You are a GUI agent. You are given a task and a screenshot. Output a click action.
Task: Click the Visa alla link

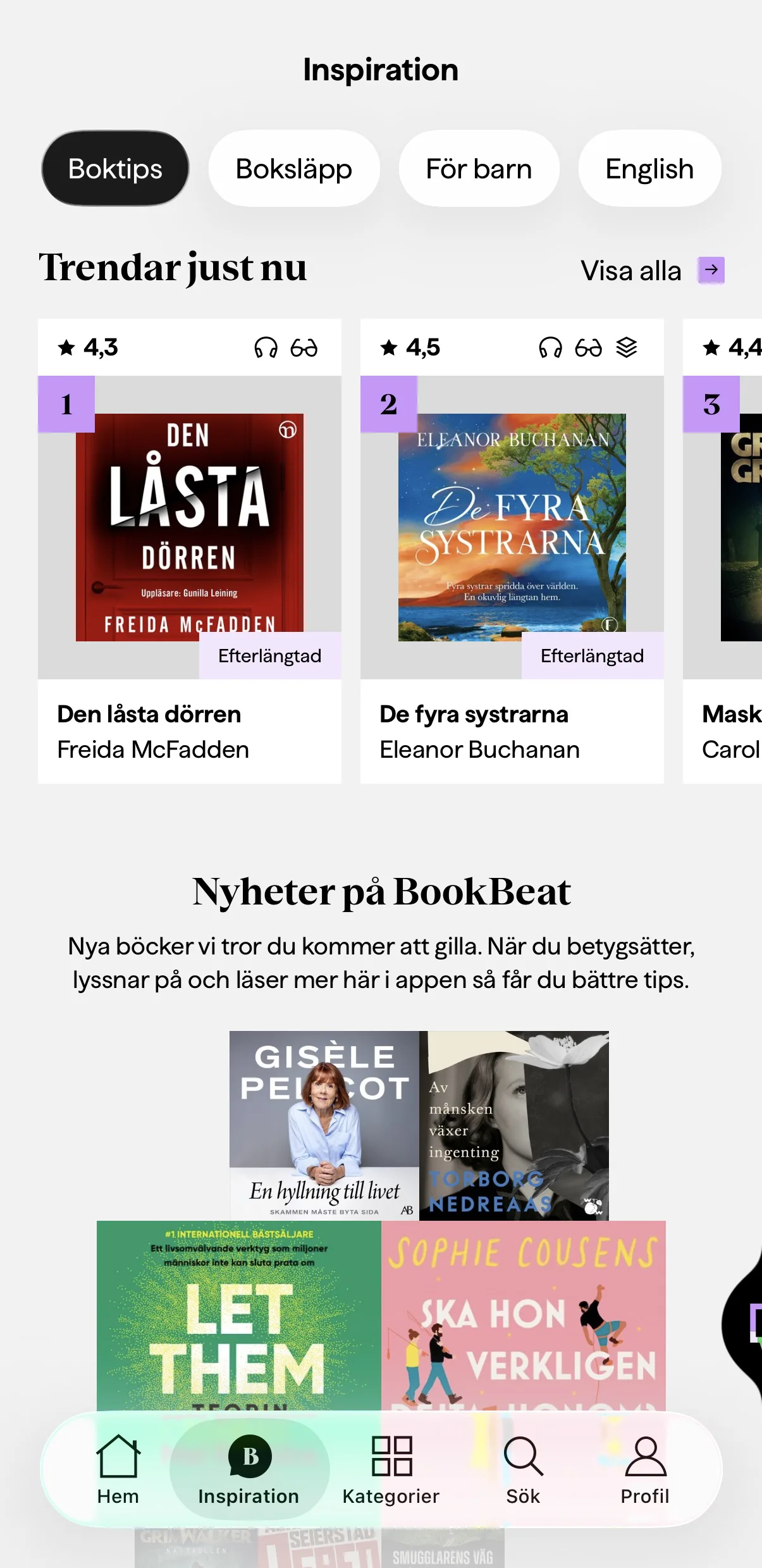(x=630, y=270)
